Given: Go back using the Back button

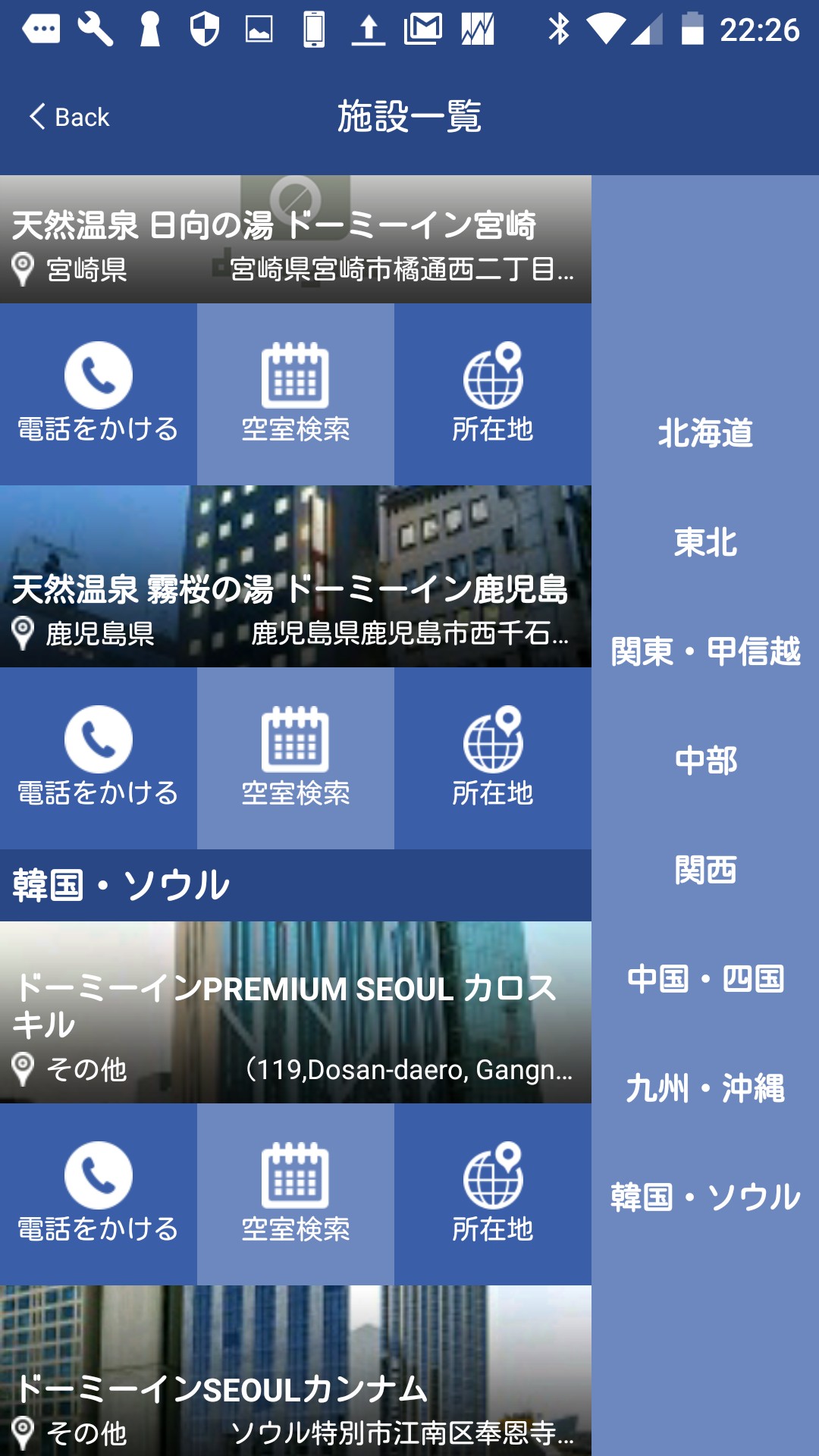Looking at the screenshot, I should point(70,117).
